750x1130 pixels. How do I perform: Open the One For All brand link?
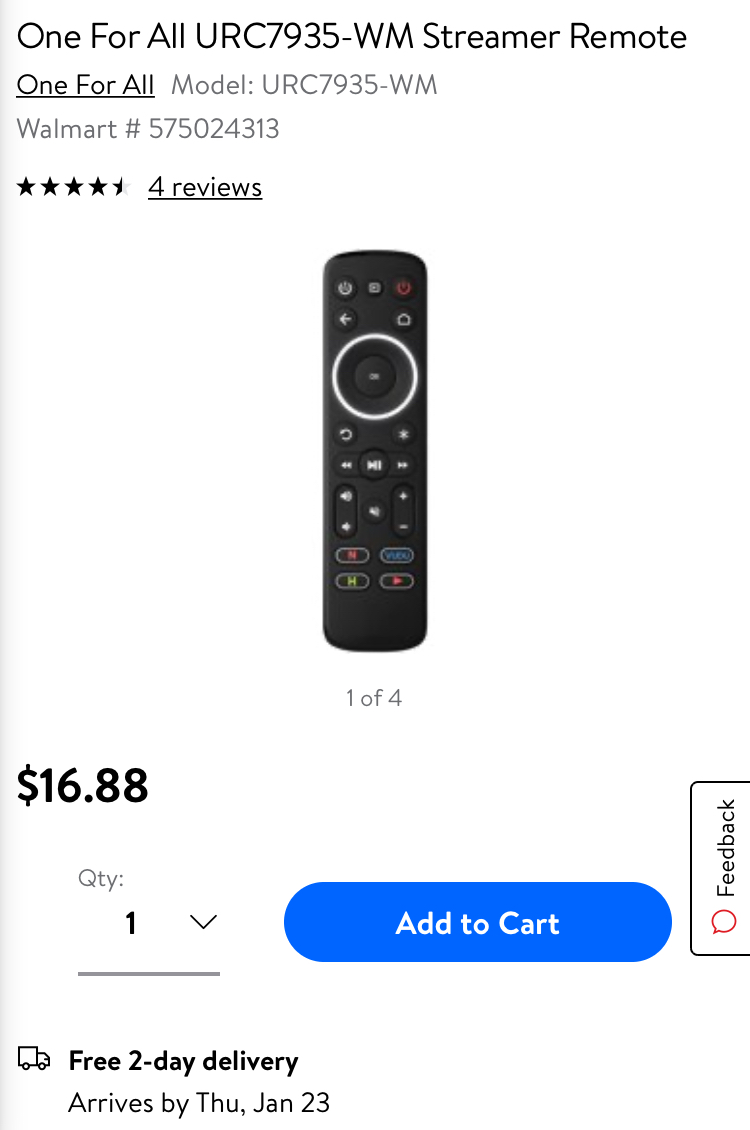(x=86, y=85)
